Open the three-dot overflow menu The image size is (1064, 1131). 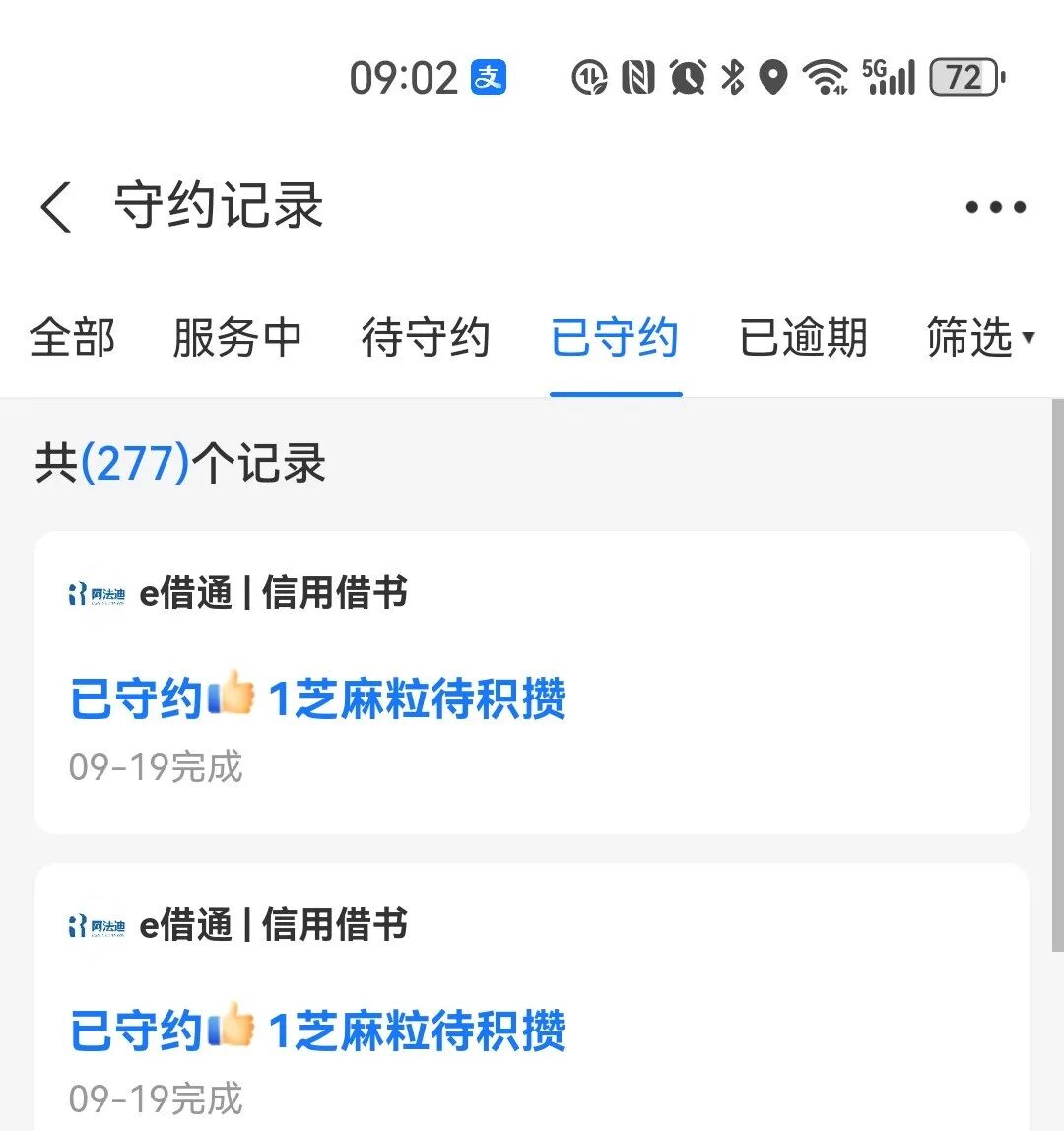pos(994,206)
